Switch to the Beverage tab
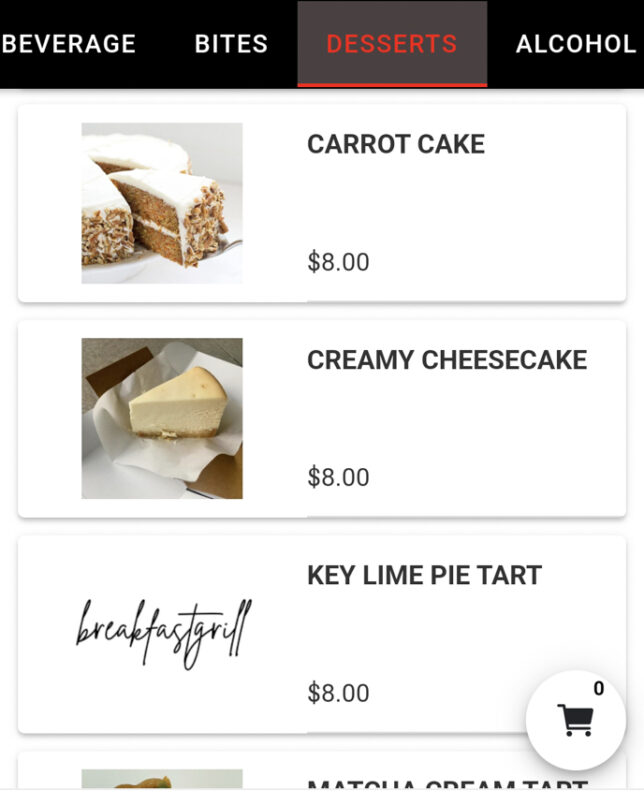The image size is (644, 805). [68, 44]
